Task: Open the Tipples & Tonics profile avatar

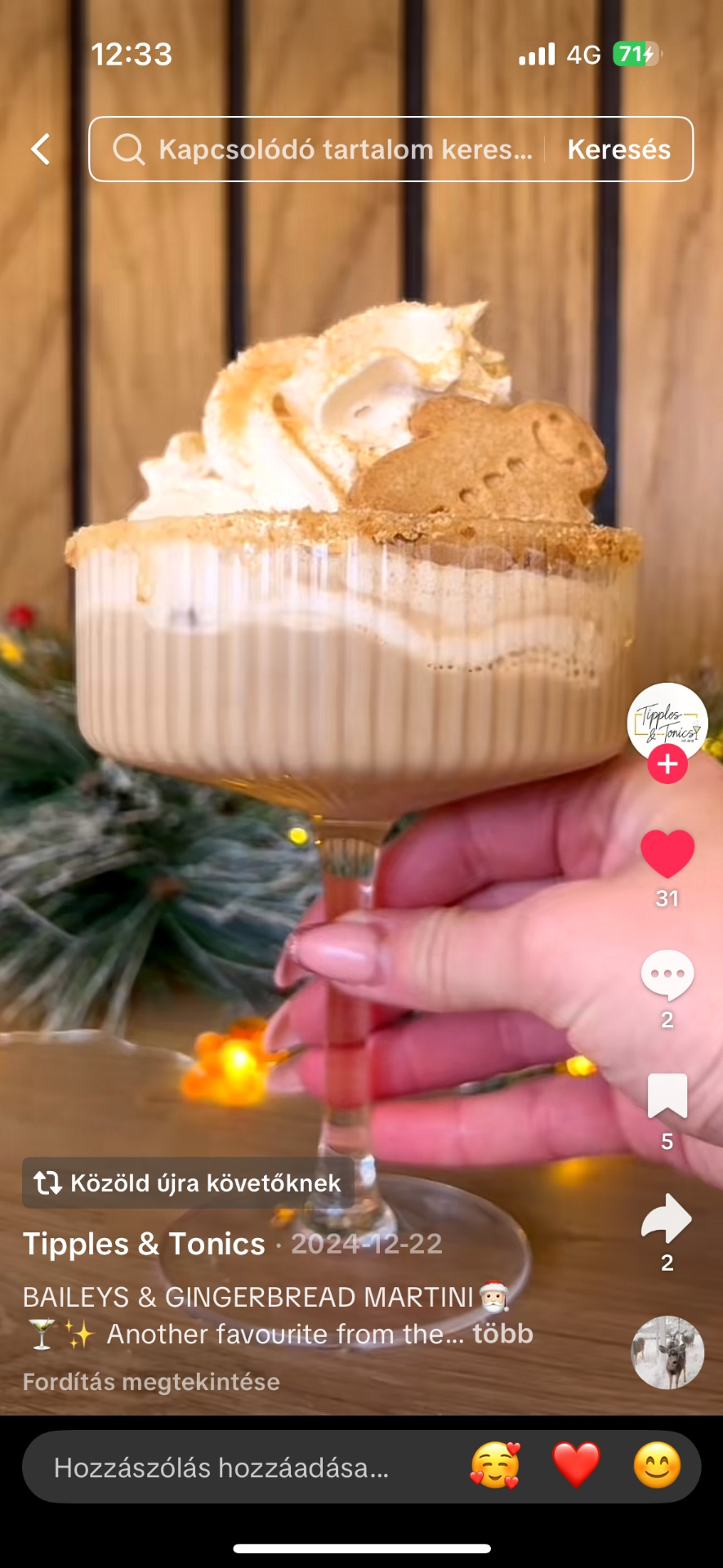Action: 667,721
